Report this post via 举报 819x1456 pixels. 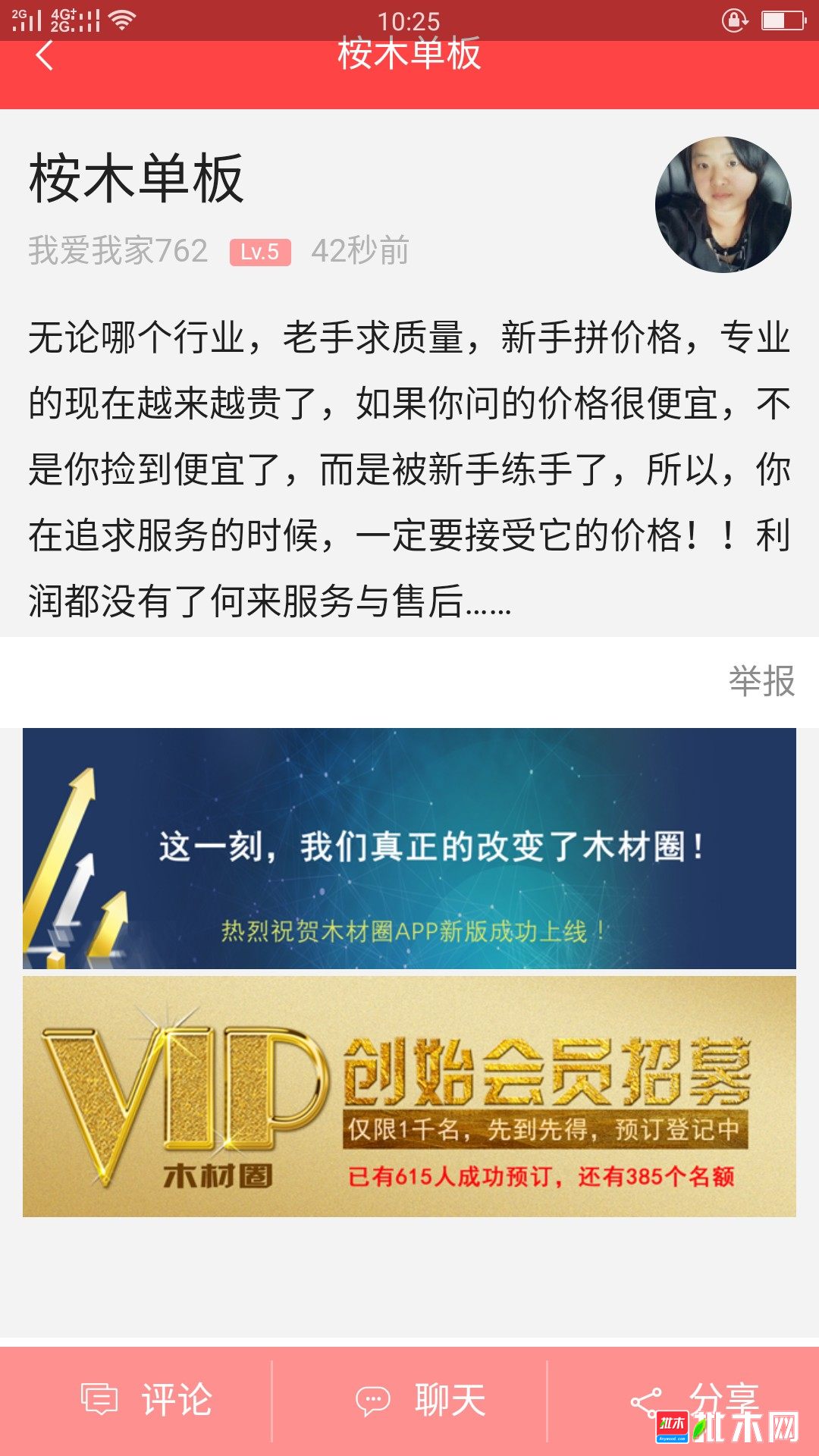(x=761, y=680)
